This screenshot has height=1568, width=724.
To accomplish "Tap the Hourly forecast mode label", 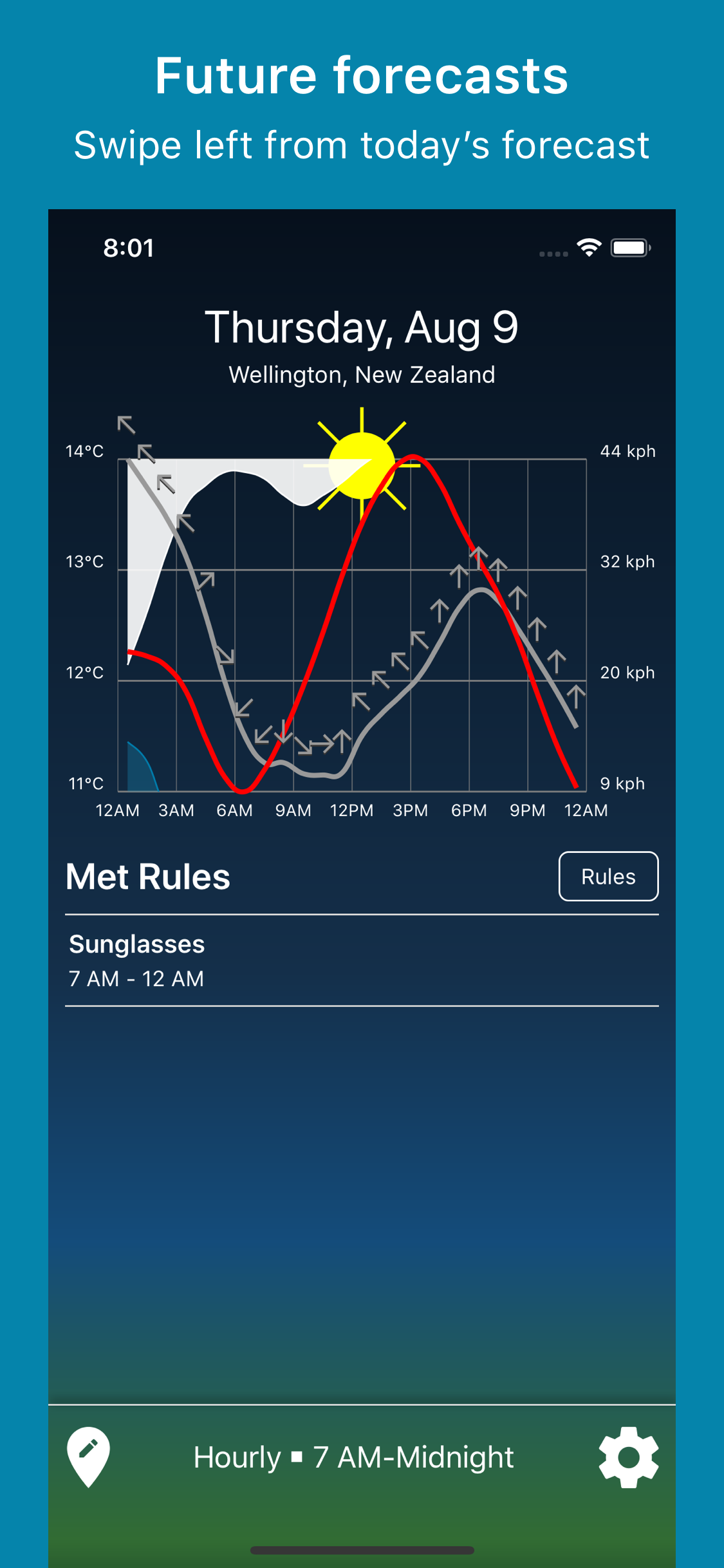I will click(x=238, y=1456).
